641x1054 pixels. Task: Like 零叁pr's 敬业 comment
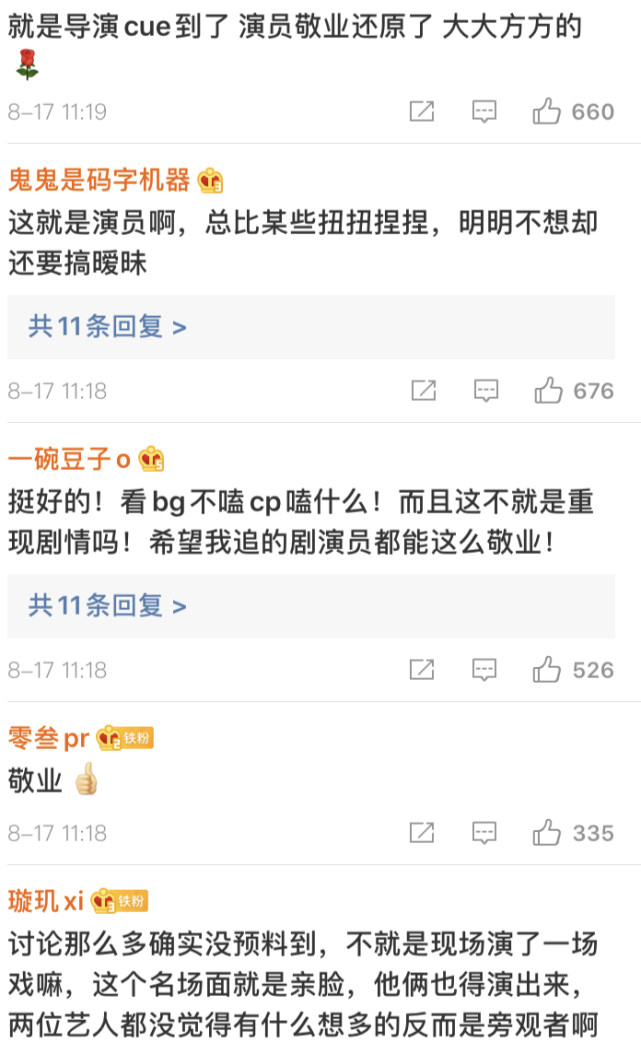pyautogui.click(x=547, y=833)
